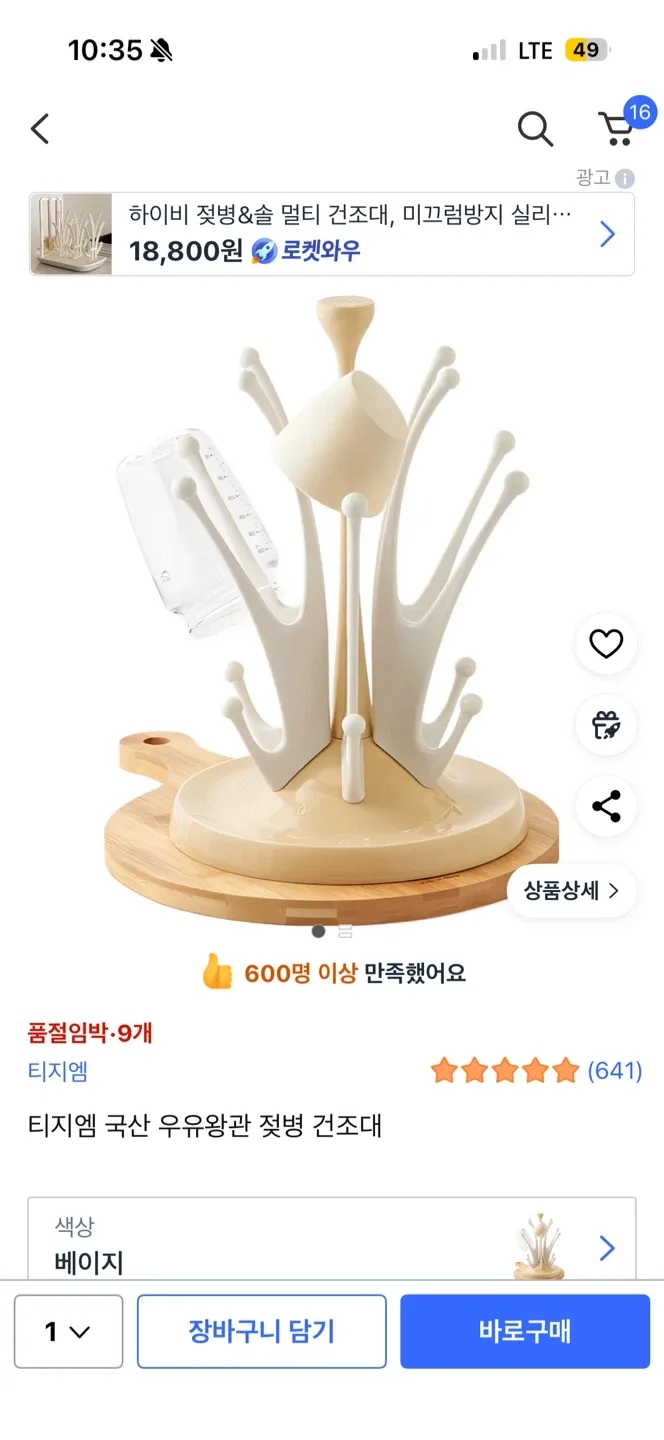Tap the gift icon button
Image resolution: width=664 pixels, height=1440 pixels.
pos(606,725)
